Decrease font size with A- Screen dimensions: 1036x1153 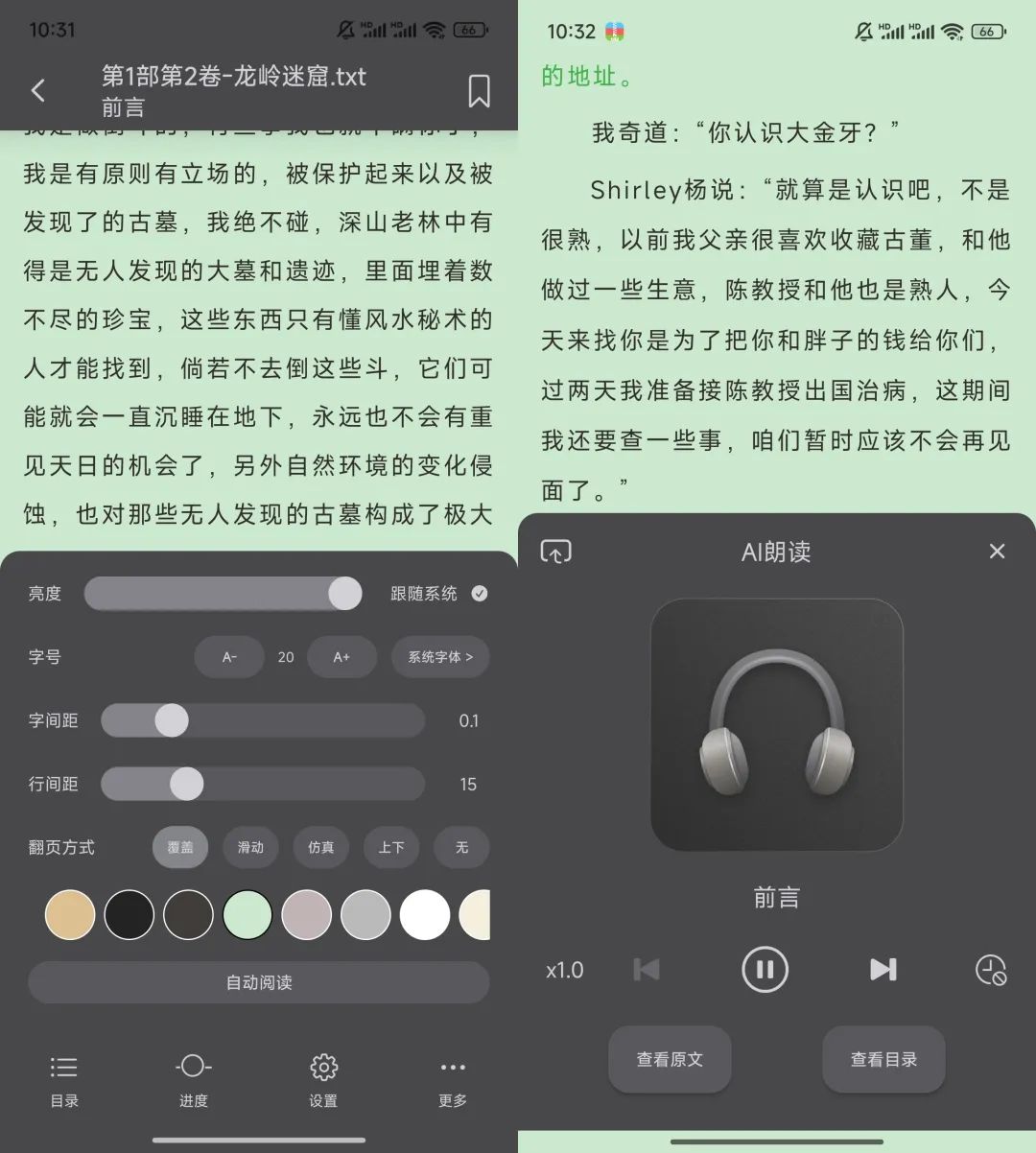click(x=229, y=657)
